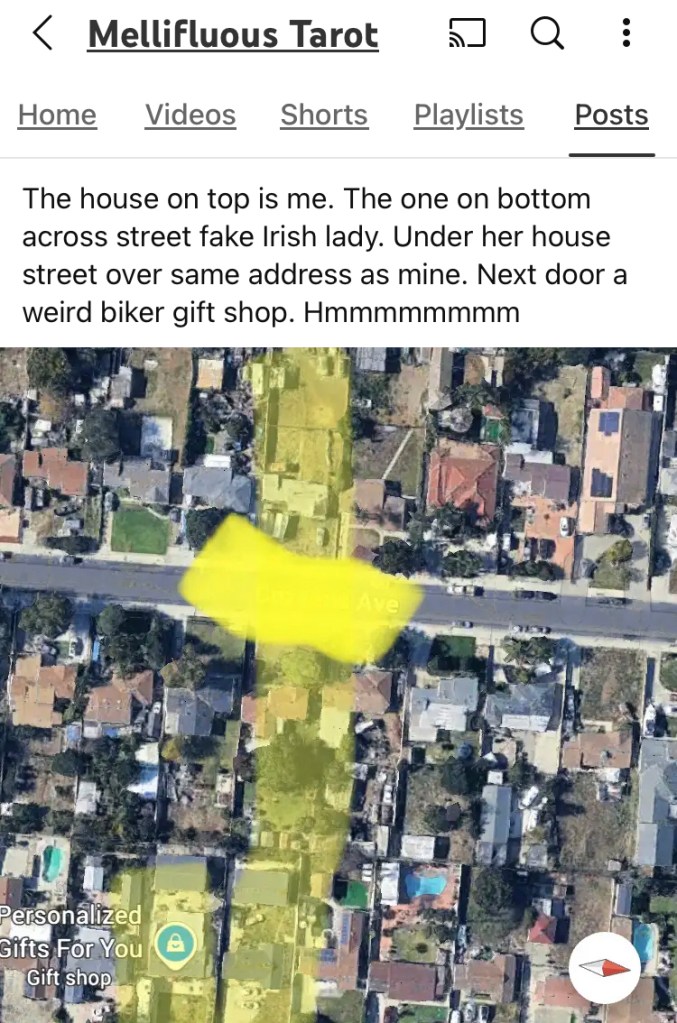This screenshot has width=677, height=1023.
Task: Open the three-dot overflow menu
Action: [x=626, y=34]
